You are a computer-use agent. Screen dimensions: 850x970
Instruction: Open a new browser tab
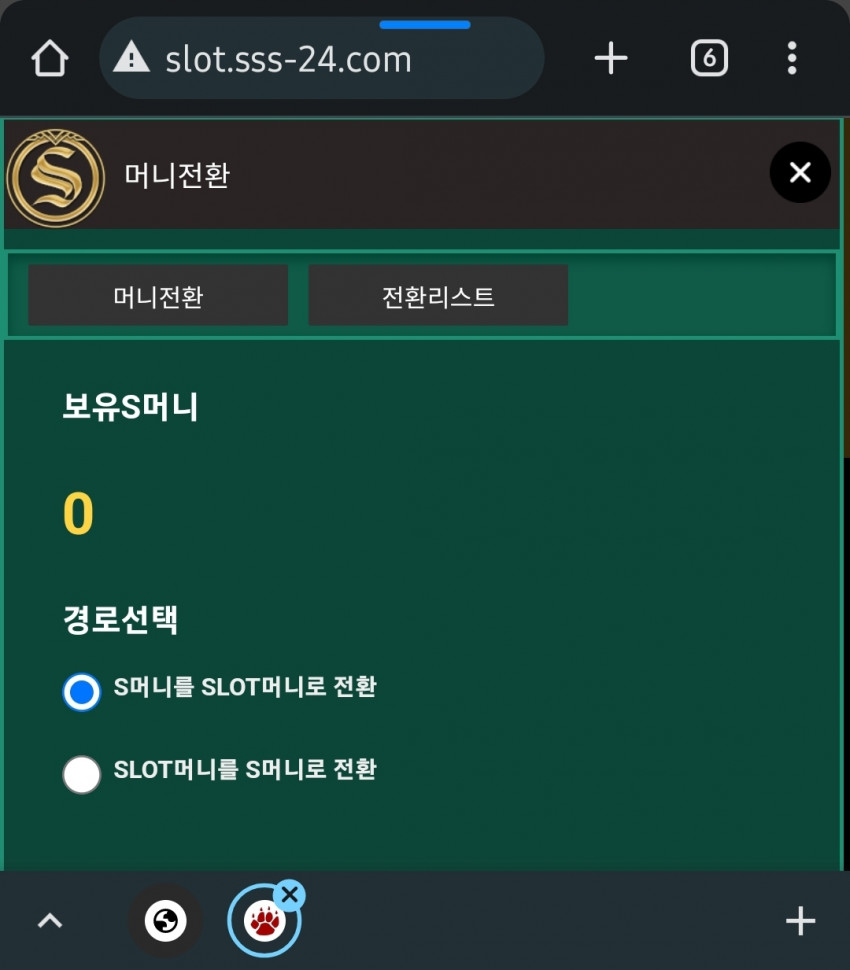pos(610,58)
